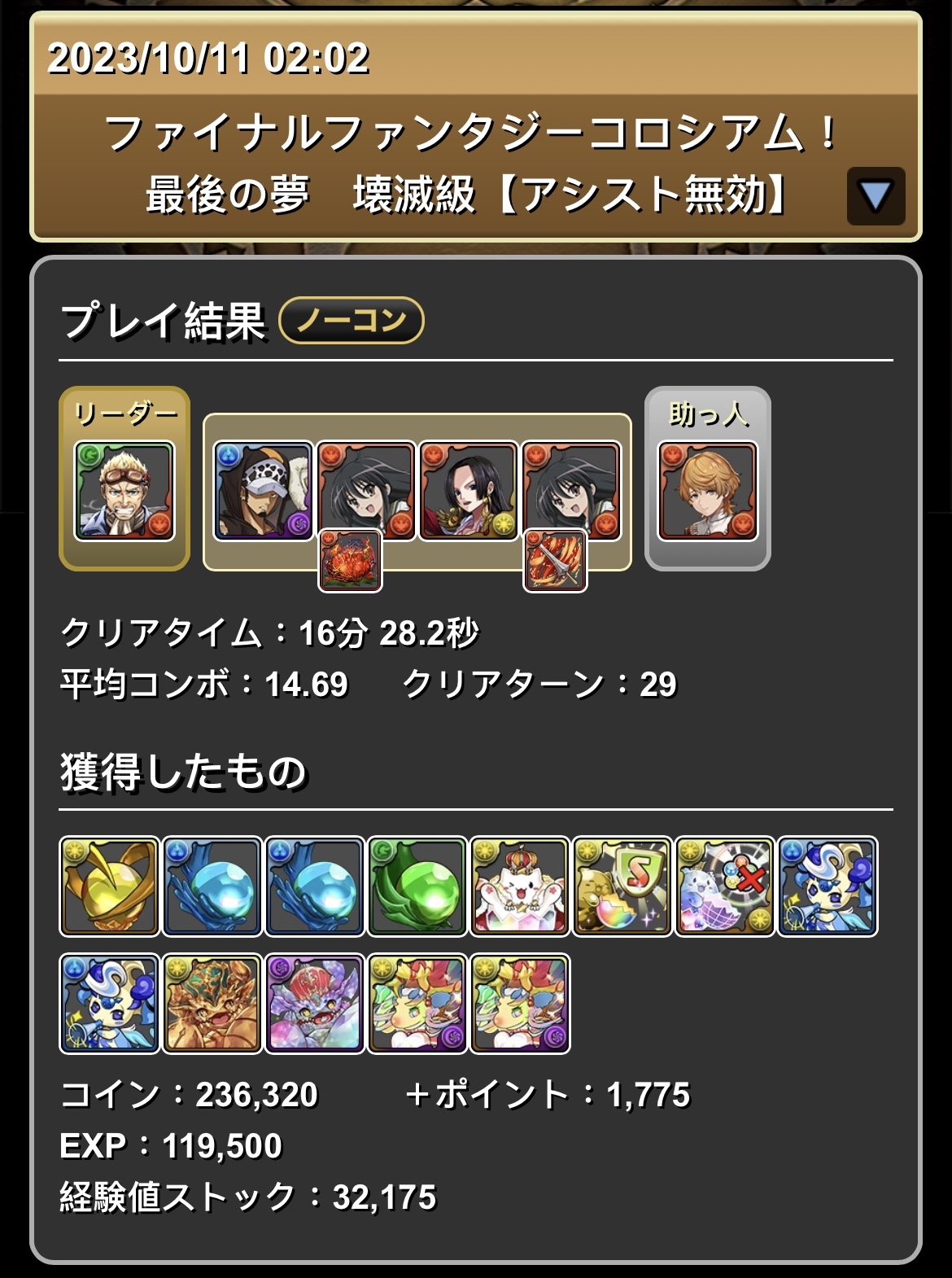Viewport: 952px width, 1278px height.
Task: Tap the golden dragon drop item
Action: (x=212, y=1004)
